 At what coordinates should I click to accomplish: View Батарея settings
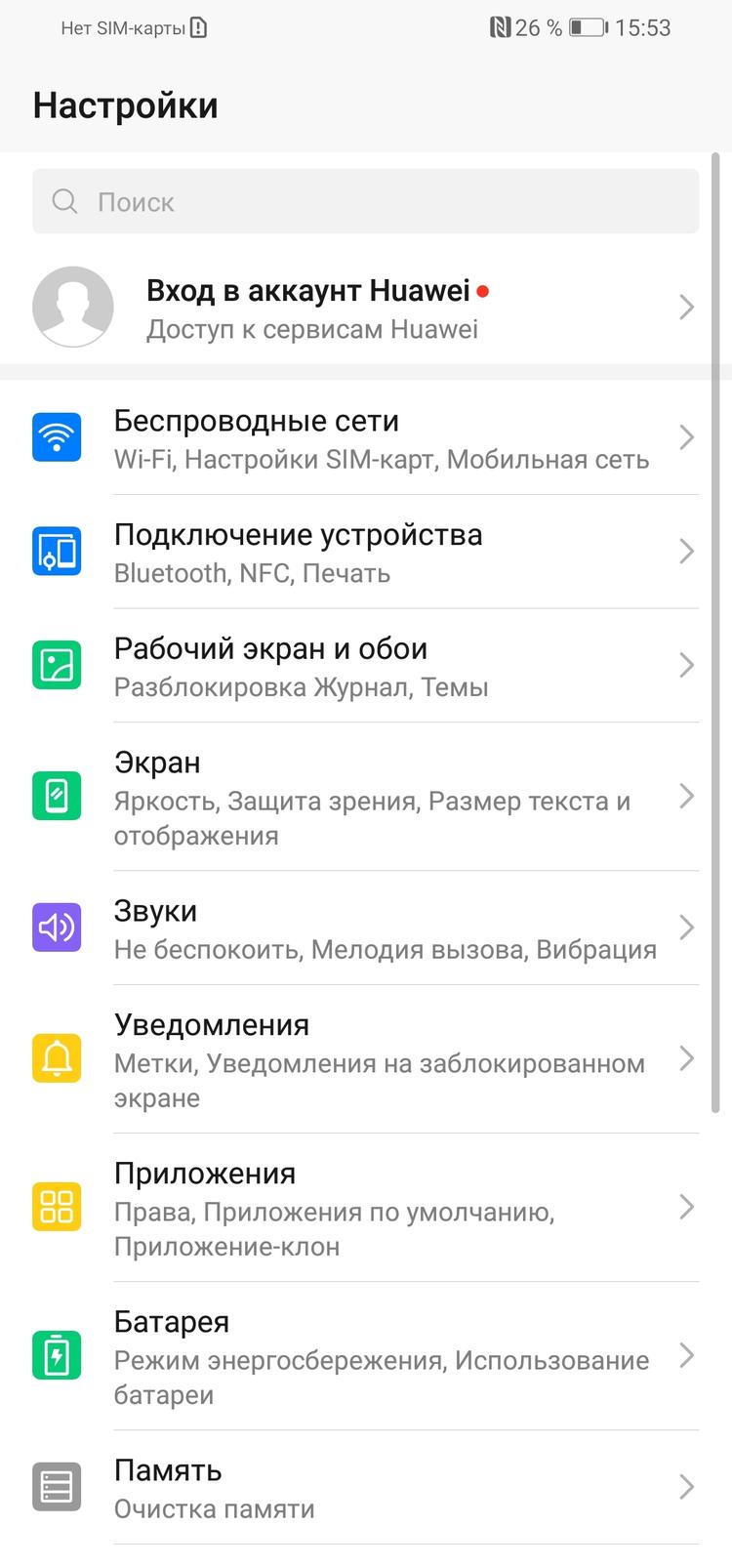pyautogui.click(x=381, y=1357)
